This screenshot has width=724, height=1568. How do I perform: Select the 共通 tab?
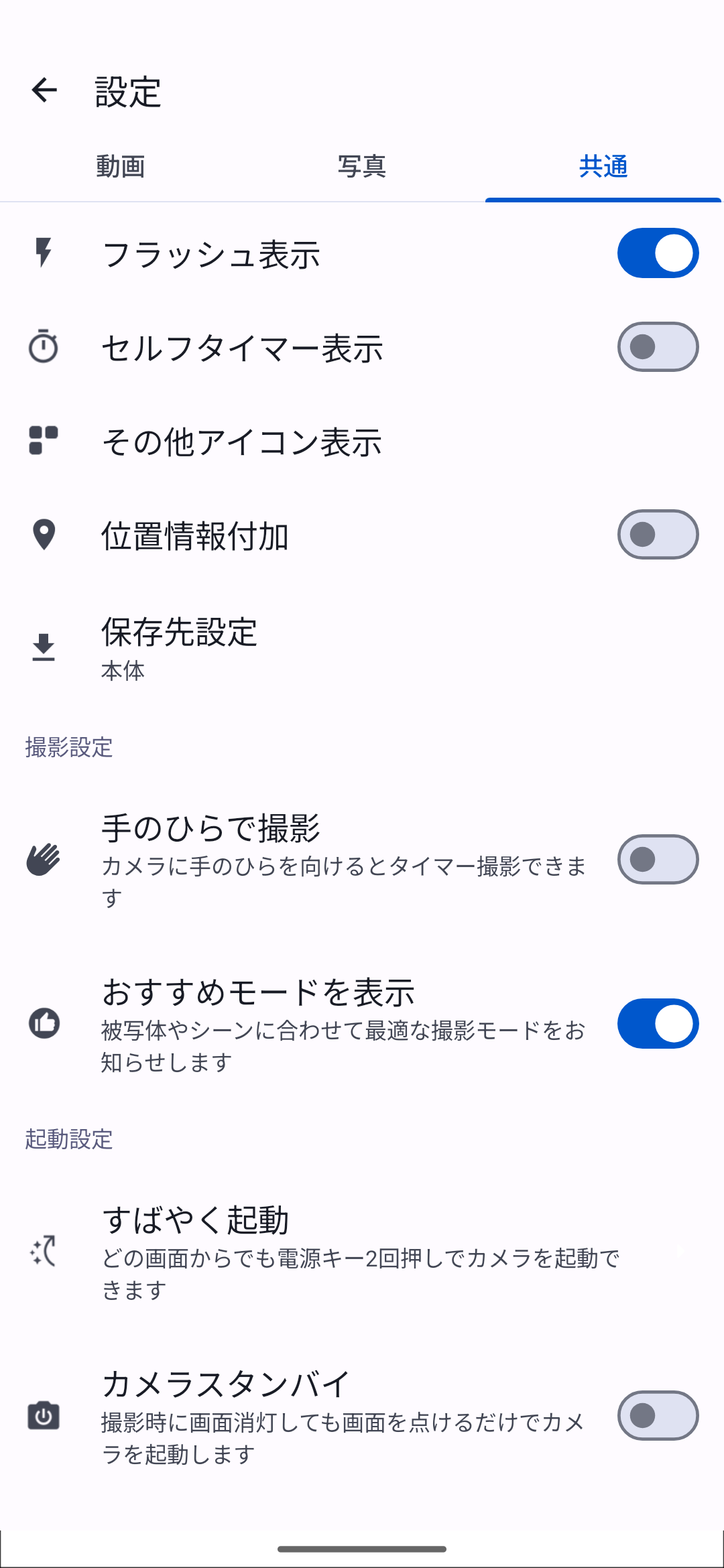(603, 166)
